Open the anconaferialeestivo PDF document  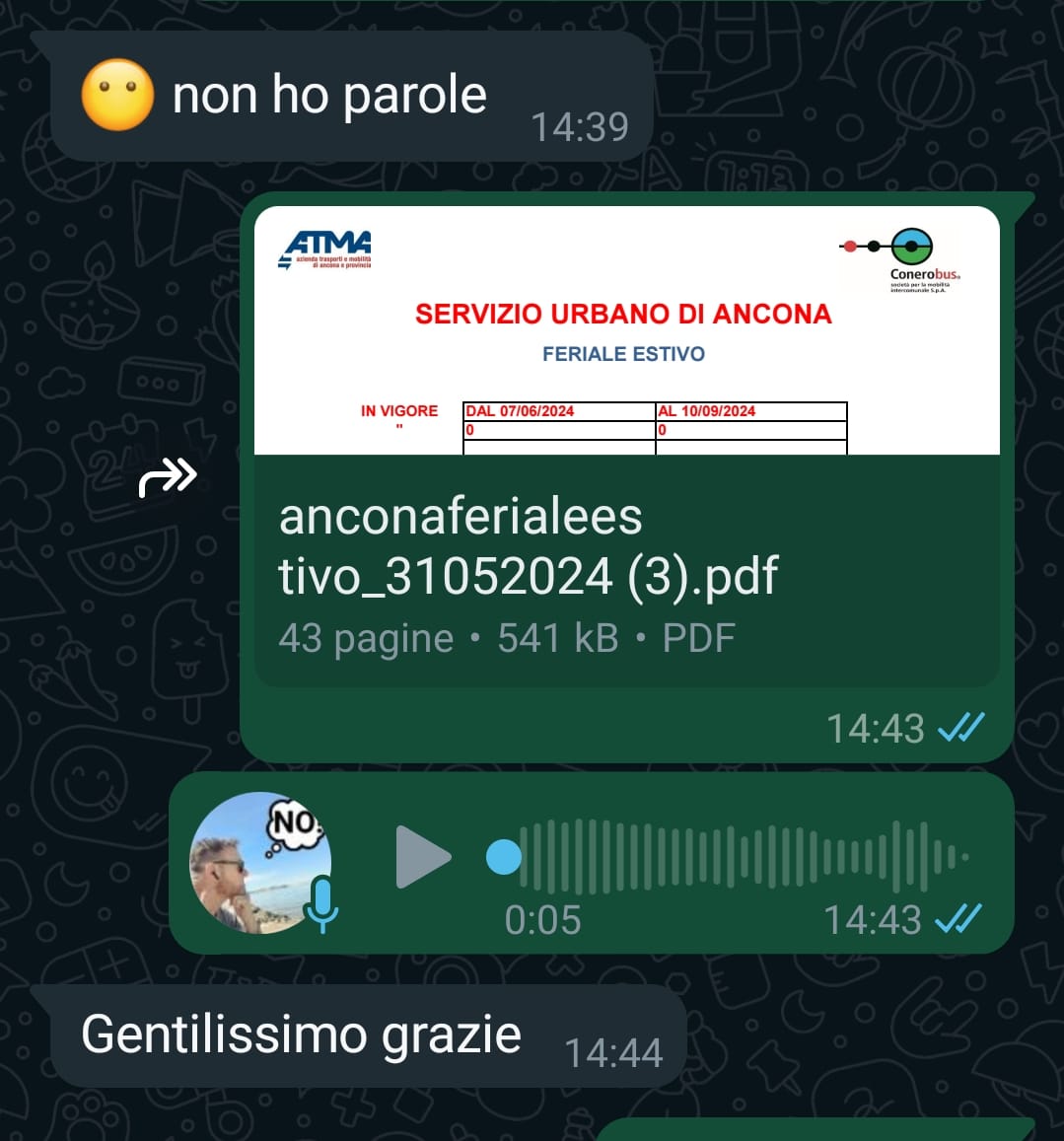pos(626,552)
